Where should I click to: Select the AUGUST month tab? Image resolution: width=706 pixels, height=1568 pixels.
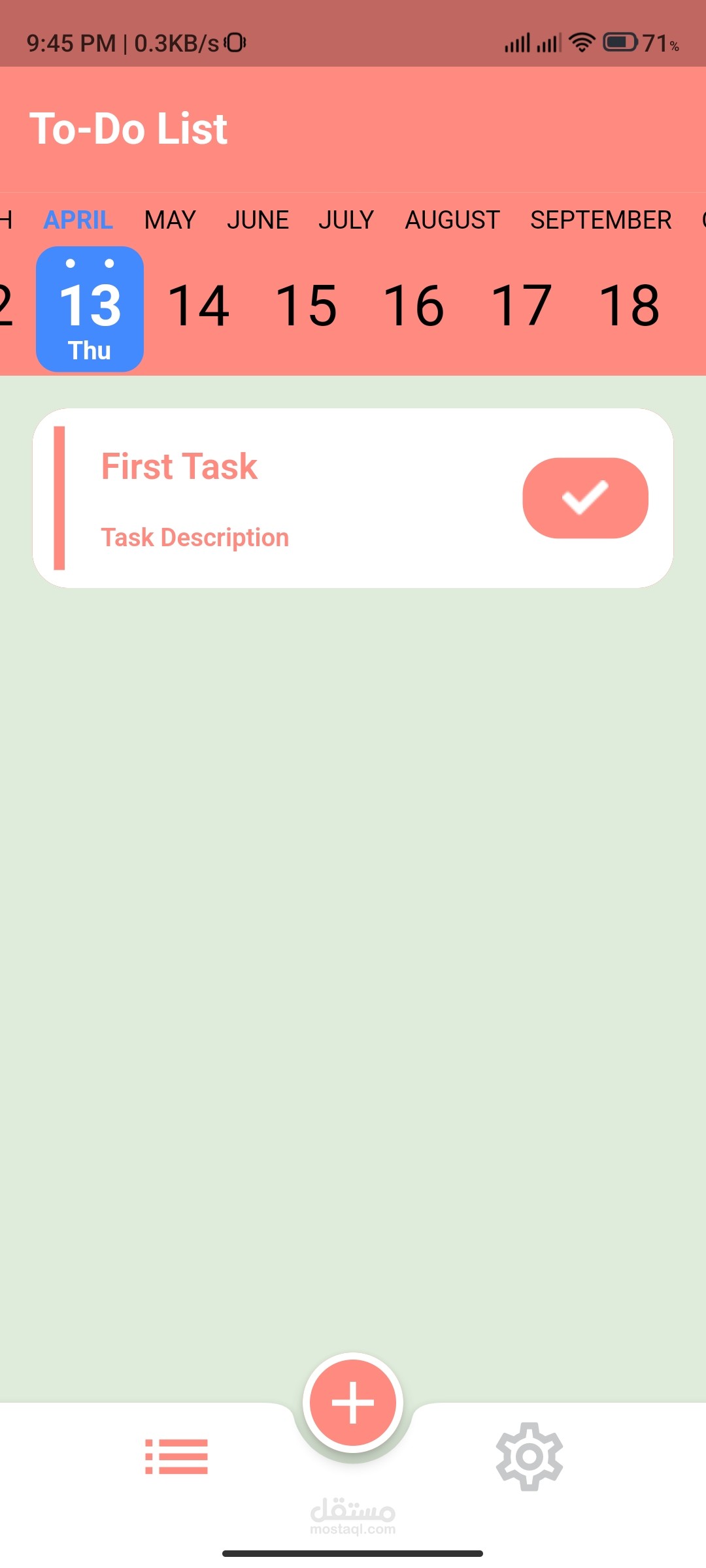click(452, 220)
